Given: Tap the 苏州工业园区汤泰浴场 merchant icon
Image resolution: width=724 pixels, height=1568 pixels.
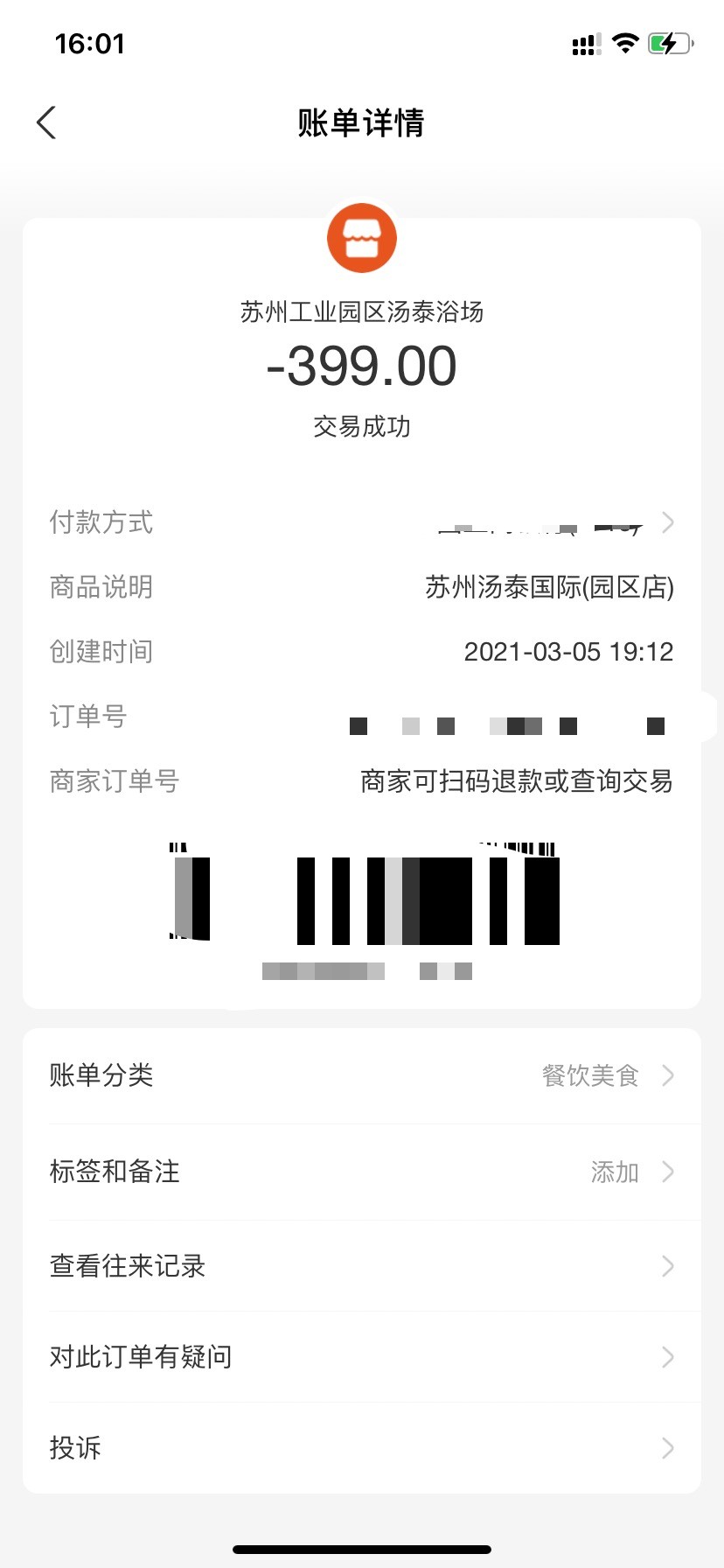Looking at the screenshot, I should pyautogui.click(x=362, y=238).
